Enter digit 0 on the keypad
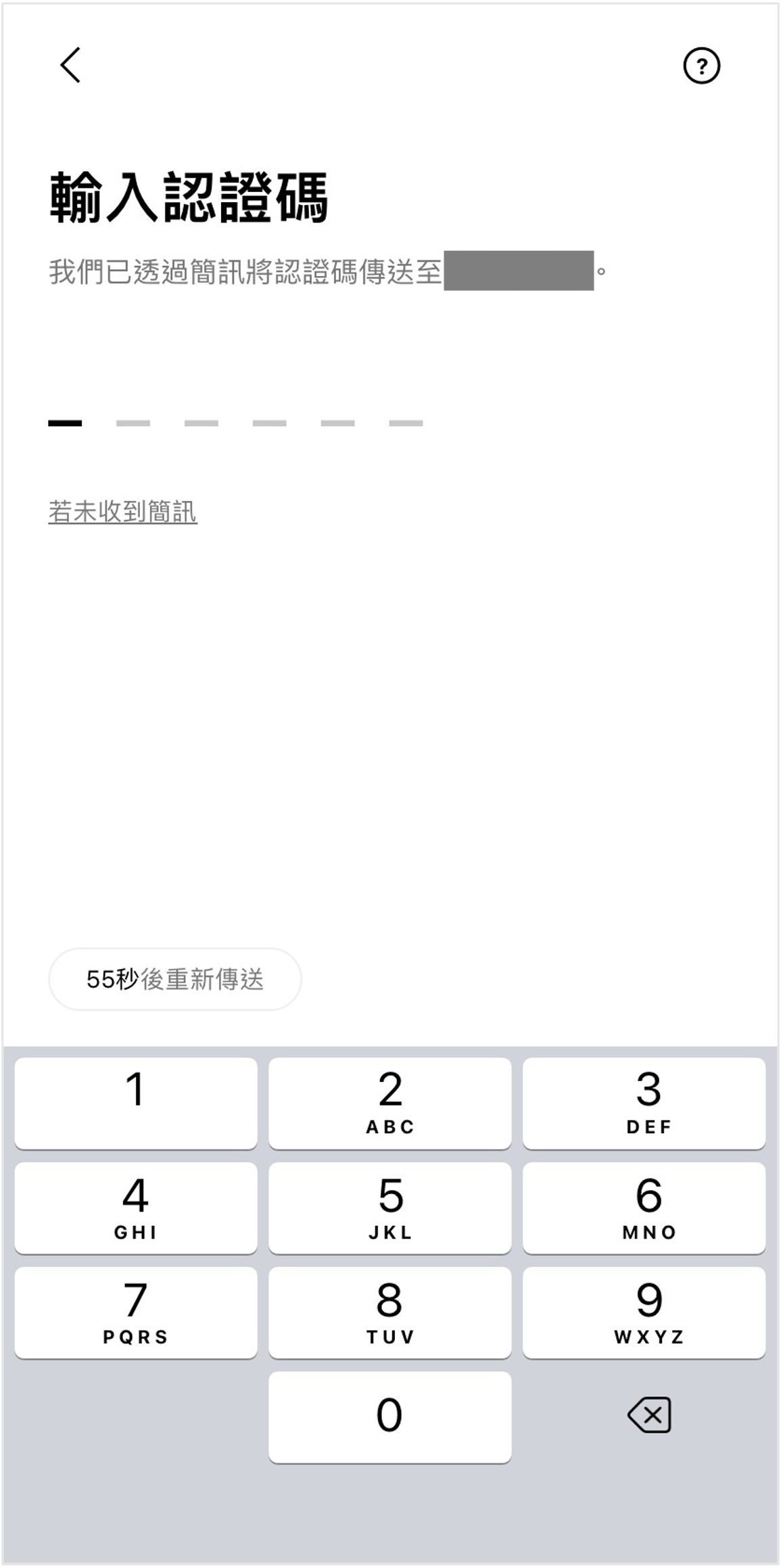 tap(389, 1417)
